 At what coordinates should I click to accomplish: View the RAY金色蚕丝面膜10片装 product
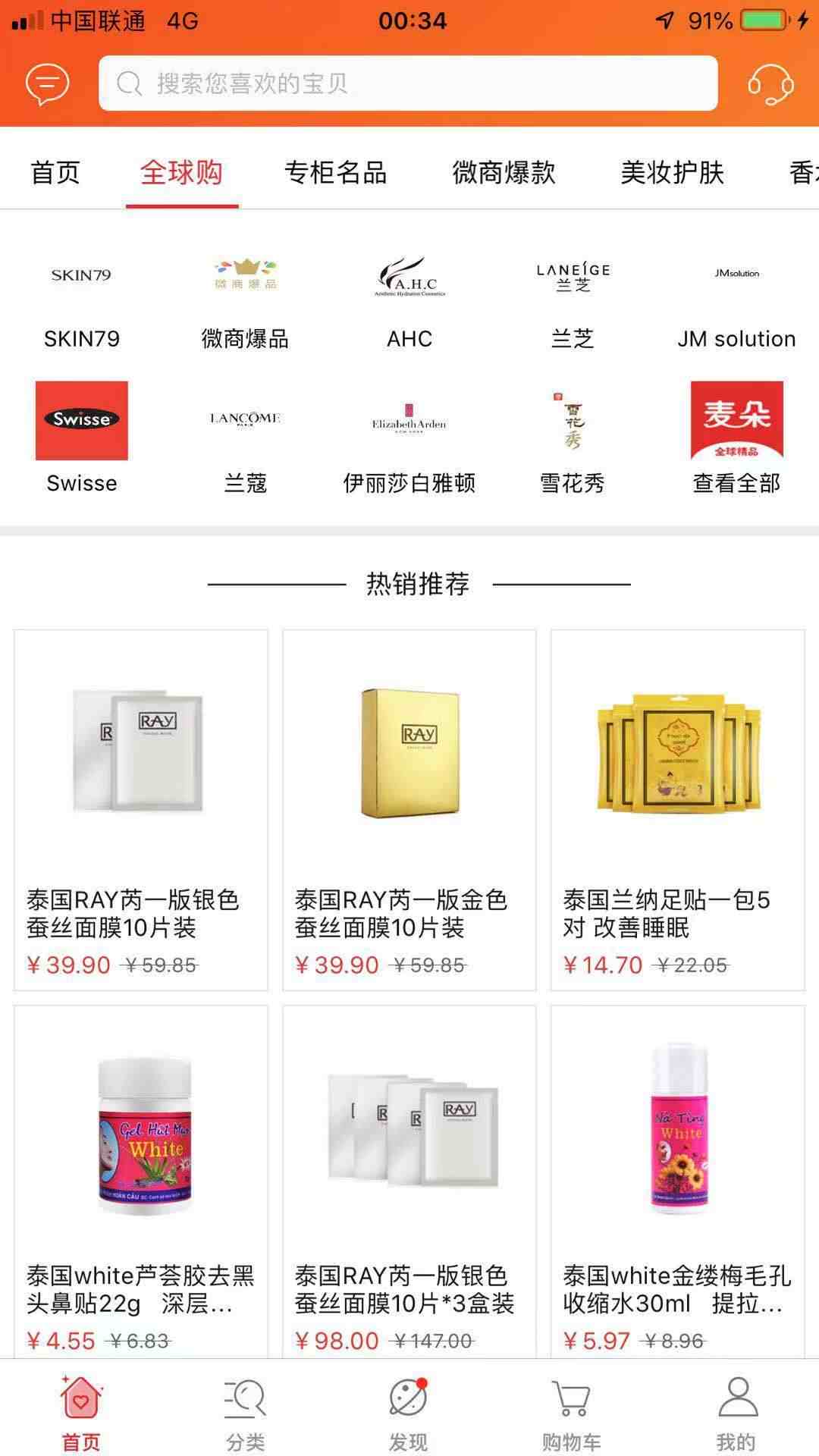tap(409, 810)
